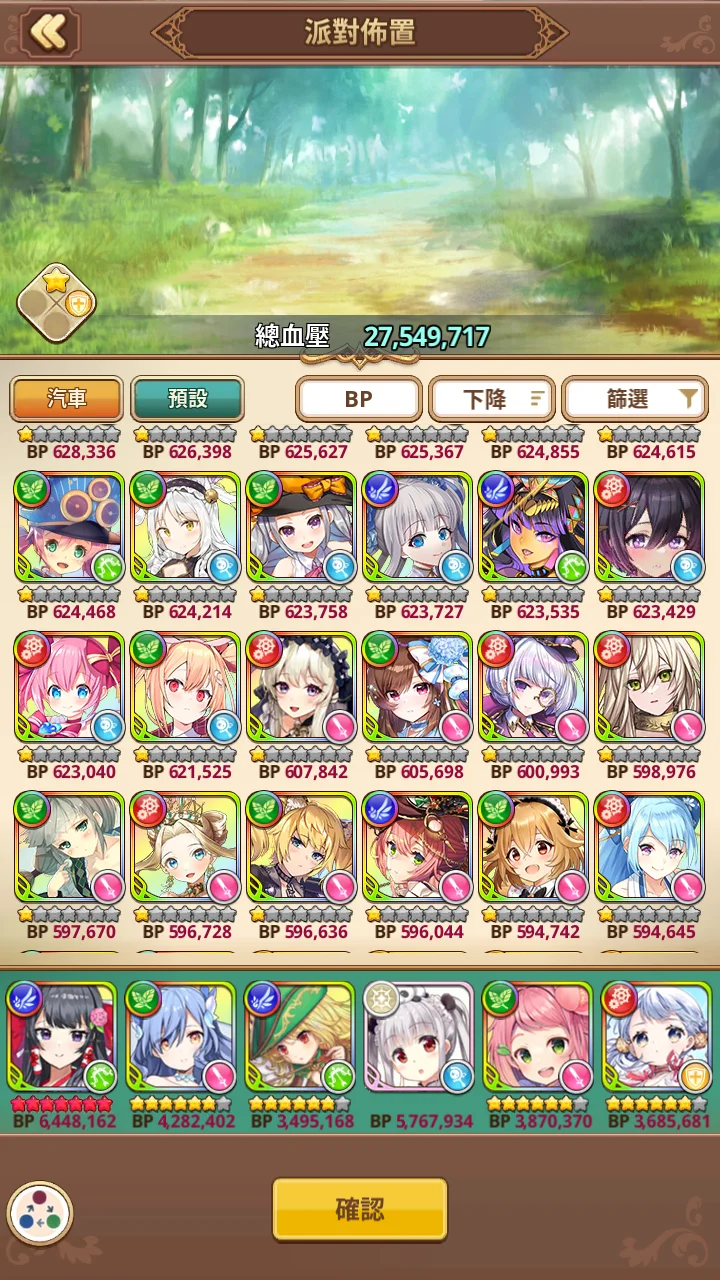Image resolution: width=720 pixels, height=1280 pixels.
Task: Select the character with BP 623,727
Action: click(417, 528)
